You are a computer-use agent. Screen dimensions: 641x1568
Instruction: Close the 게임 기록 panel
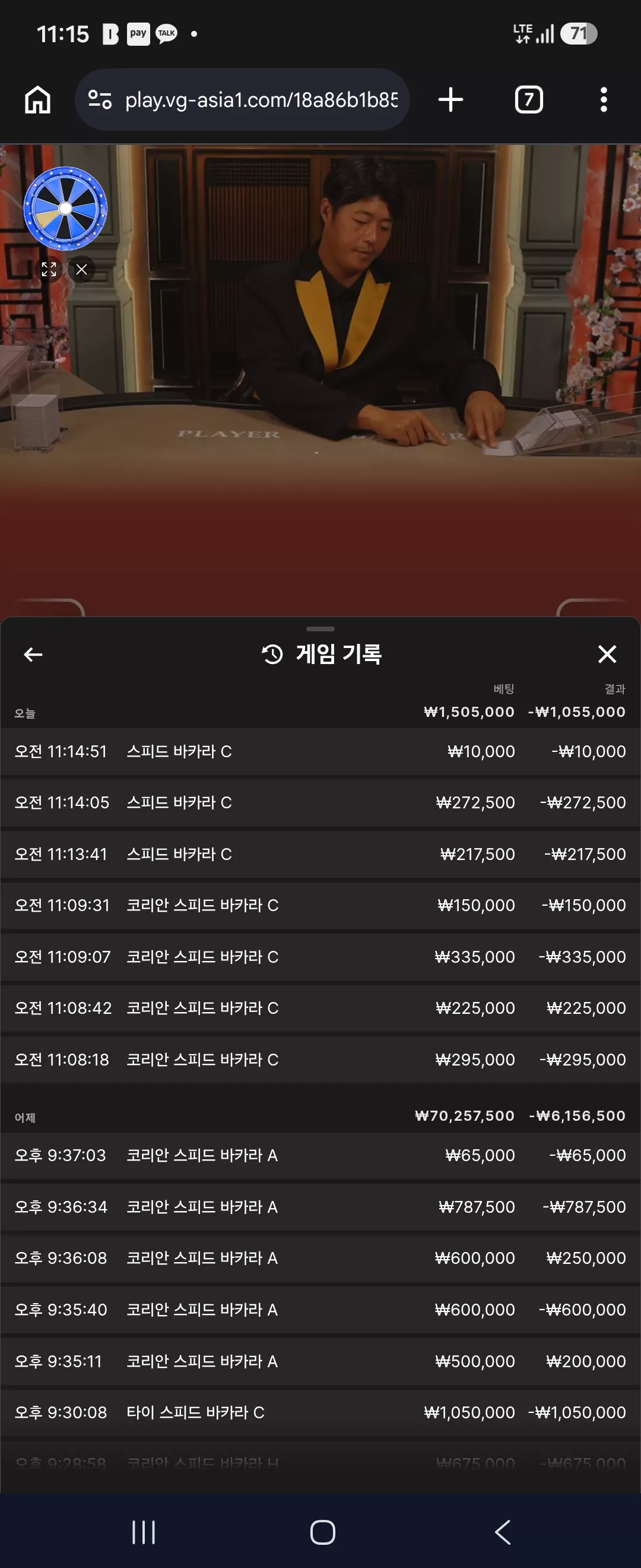coord(607,655)
